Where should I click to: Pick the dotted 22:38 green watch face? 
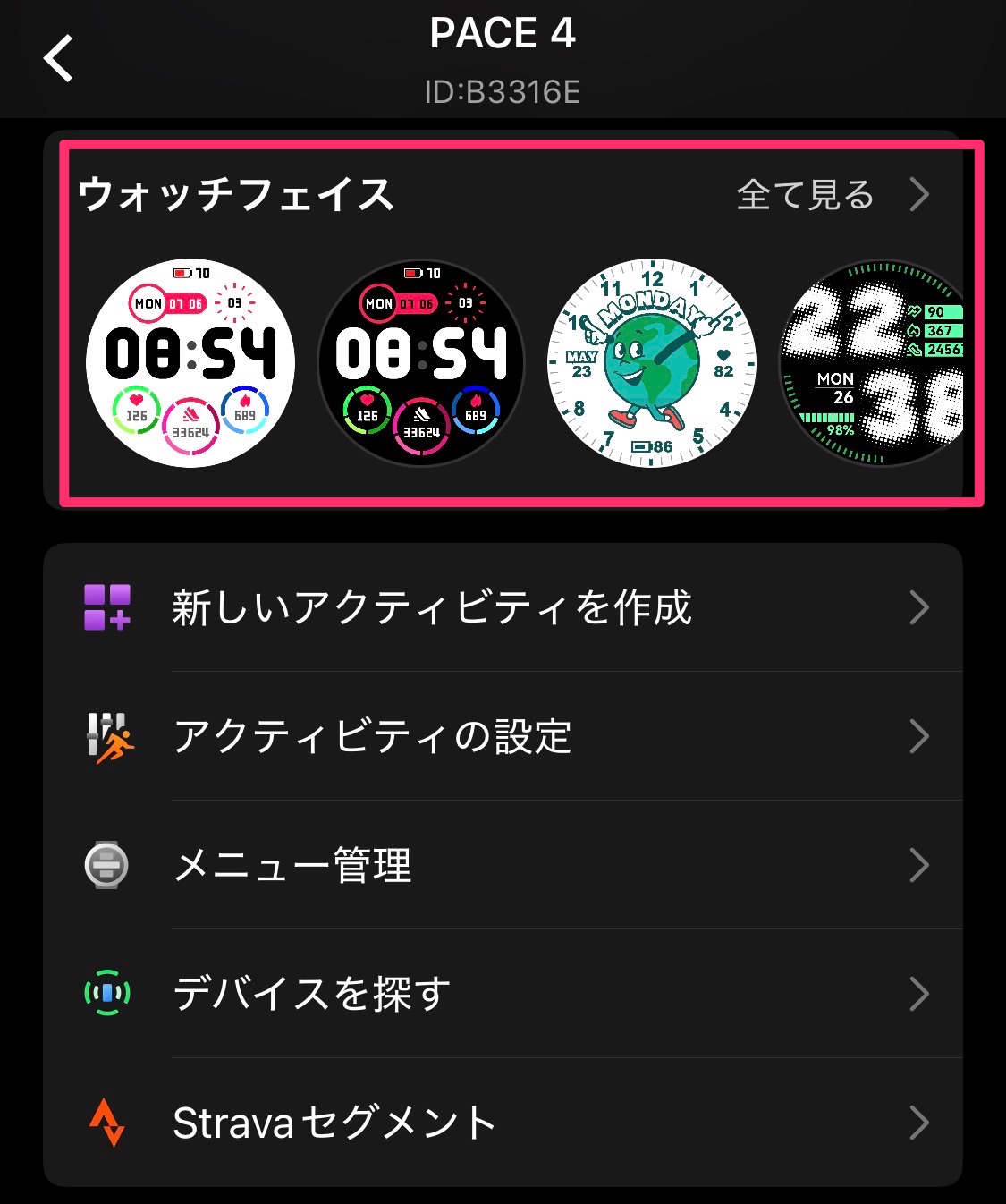tap(872, 363)
